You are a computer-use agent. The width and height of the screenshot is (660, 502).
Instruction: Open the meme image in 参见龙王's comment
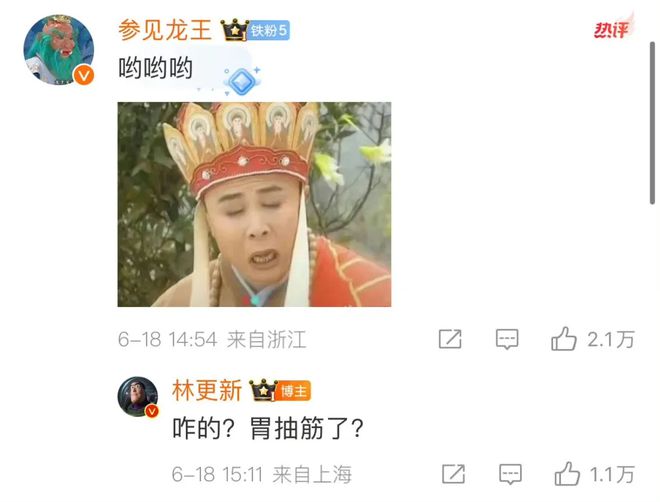254,204
